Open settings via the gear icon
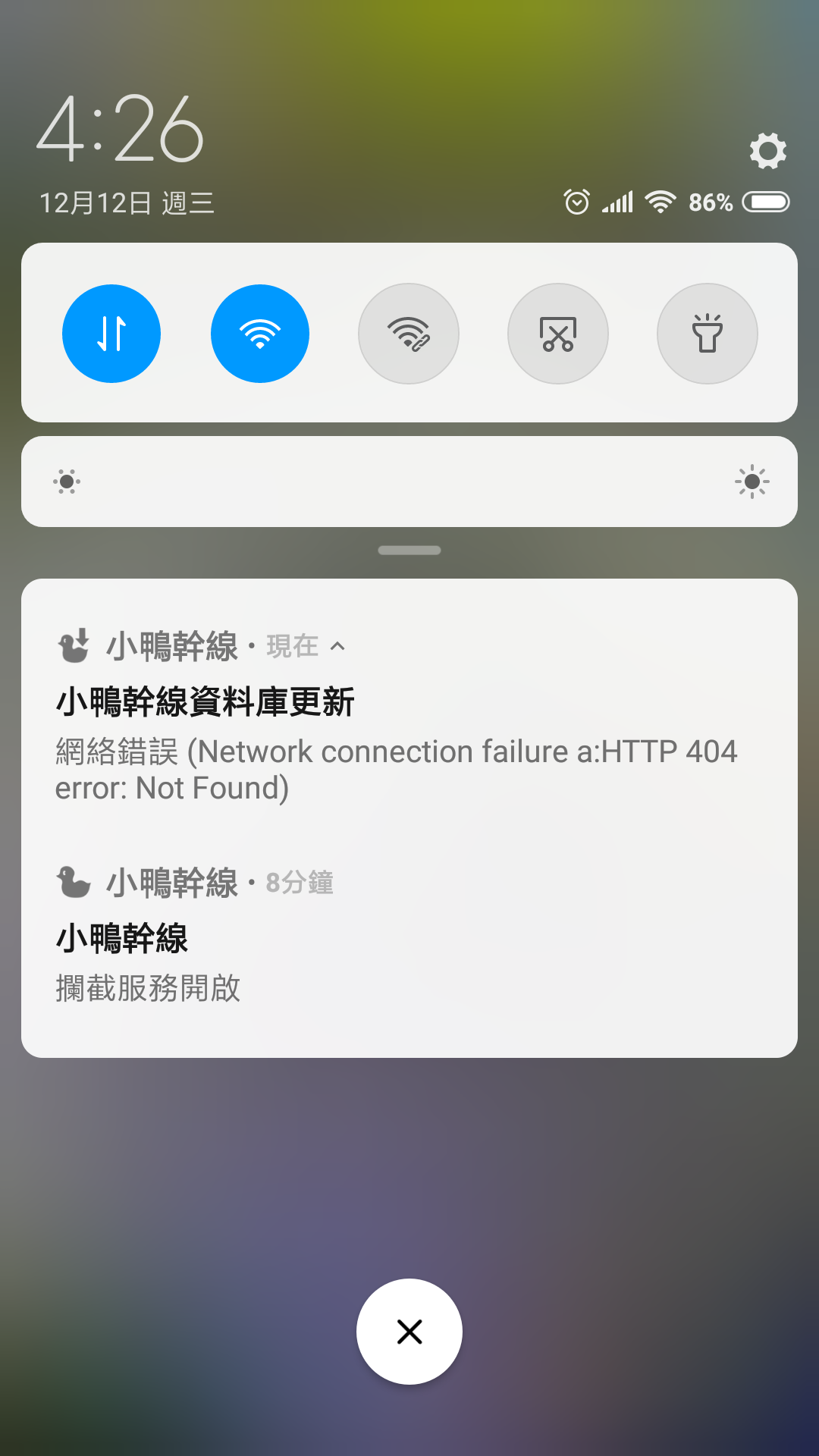 click(767, 151)
